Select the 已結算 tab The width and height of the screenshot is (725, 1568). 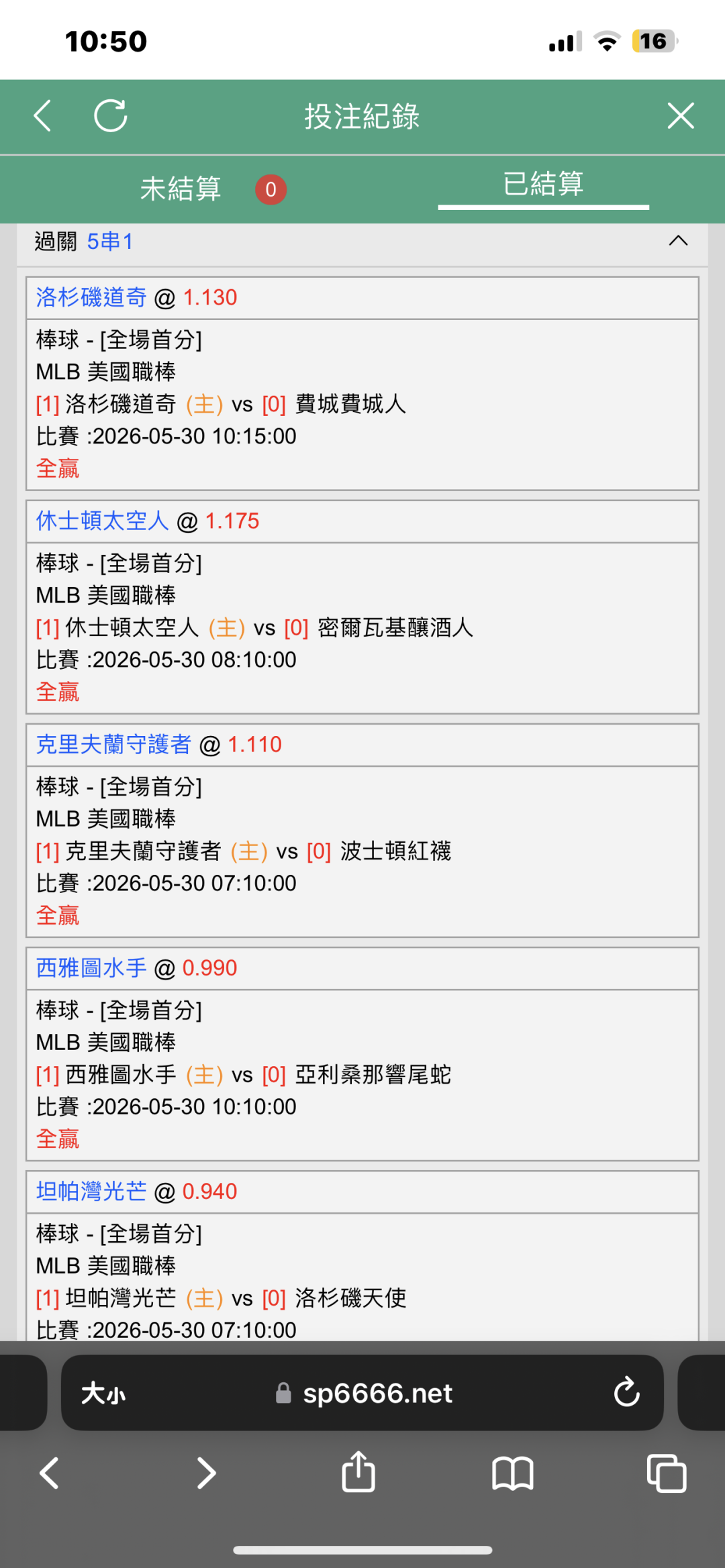[x=543, y=184]
